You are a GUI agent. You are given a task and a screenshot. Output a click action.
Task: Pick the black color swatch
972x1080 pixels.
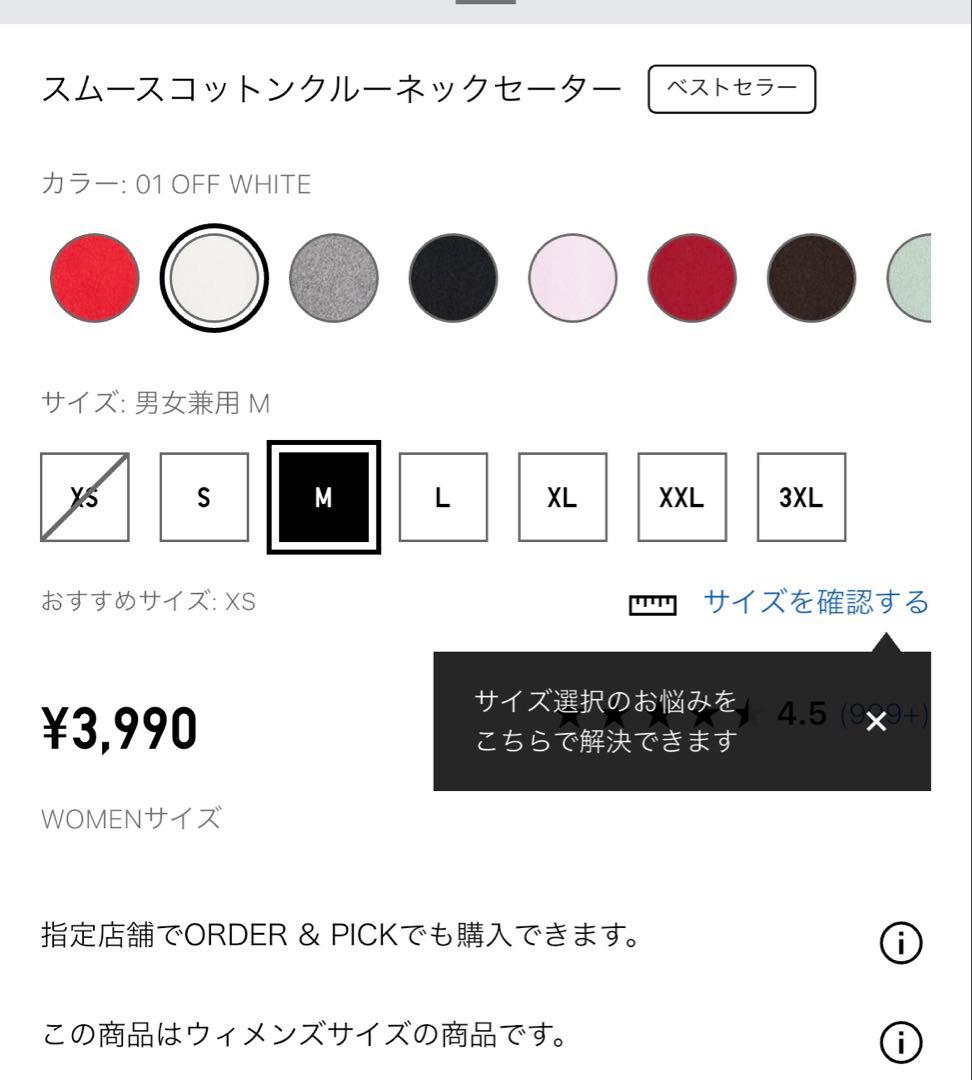point(453,278)
